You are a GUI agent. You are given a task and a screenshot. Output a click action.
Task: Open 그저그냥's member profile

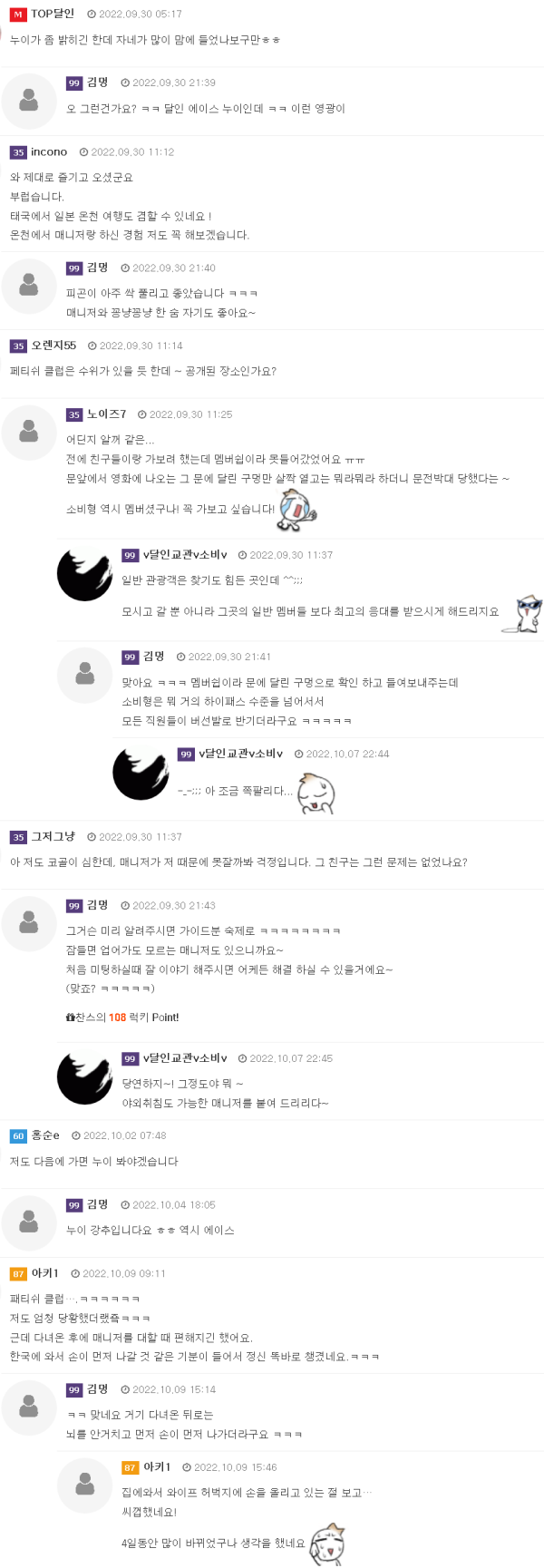[x=53, y=836]
